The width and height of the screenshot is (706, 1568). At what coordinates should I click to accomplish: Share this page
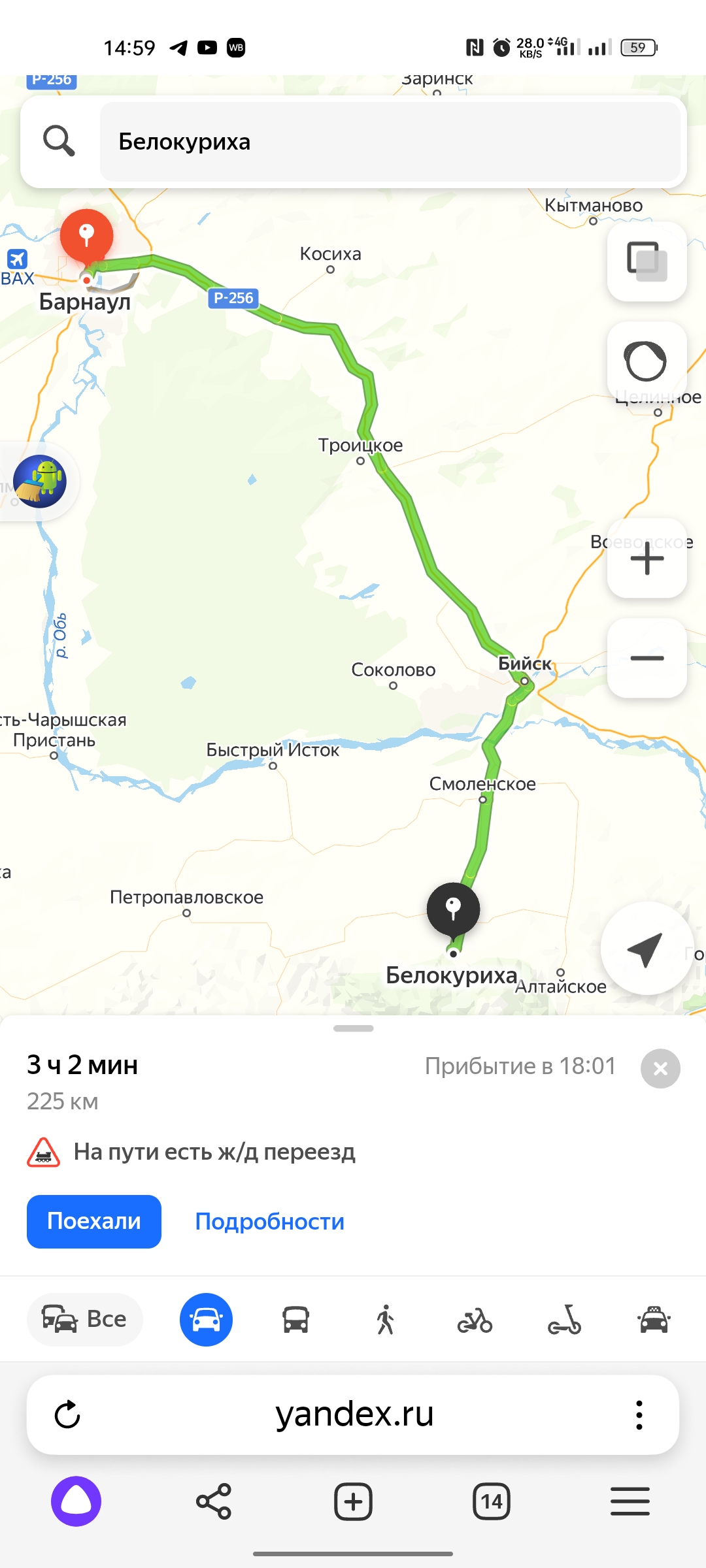pyautogui.click(x=214, y=1501)
